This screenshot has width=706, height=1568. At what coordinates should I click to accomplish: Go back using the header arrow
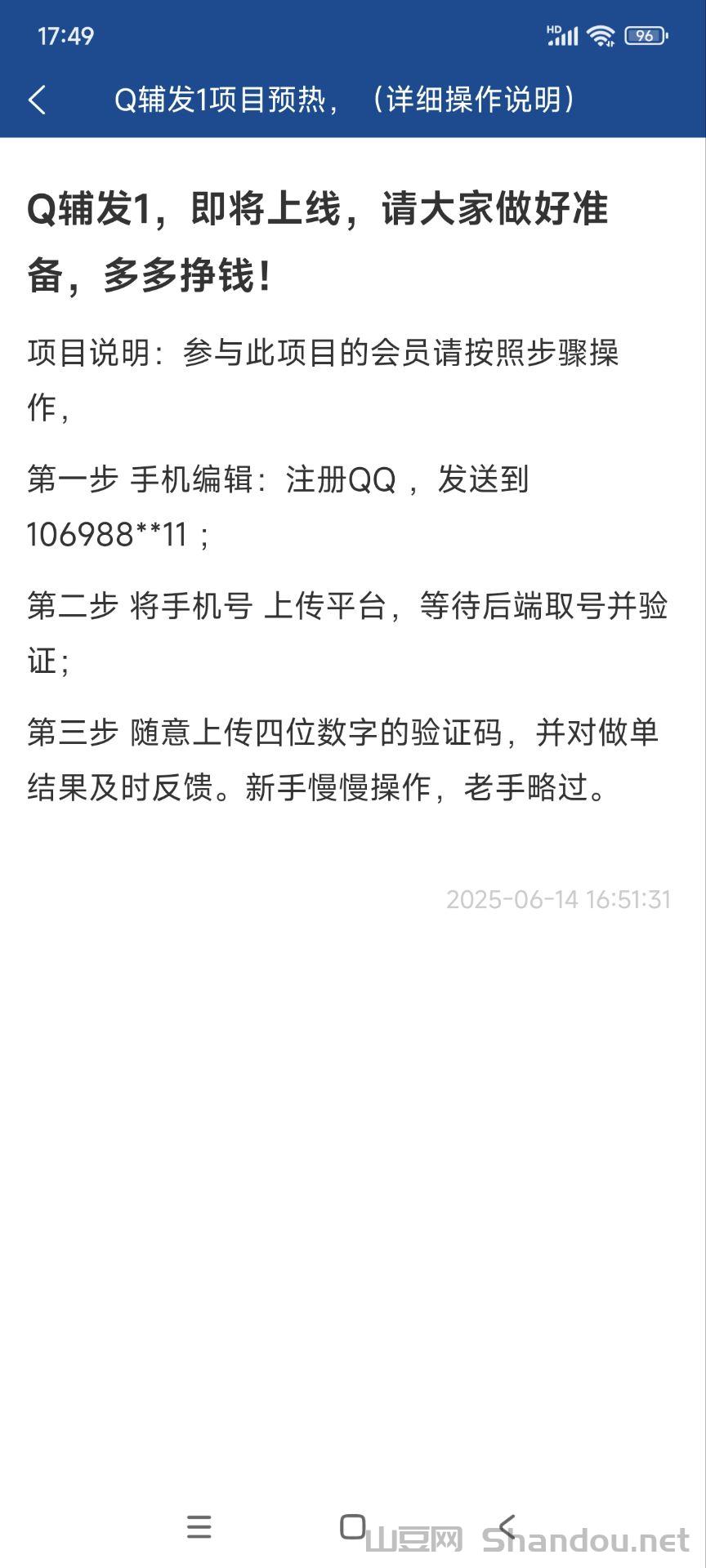38,100
